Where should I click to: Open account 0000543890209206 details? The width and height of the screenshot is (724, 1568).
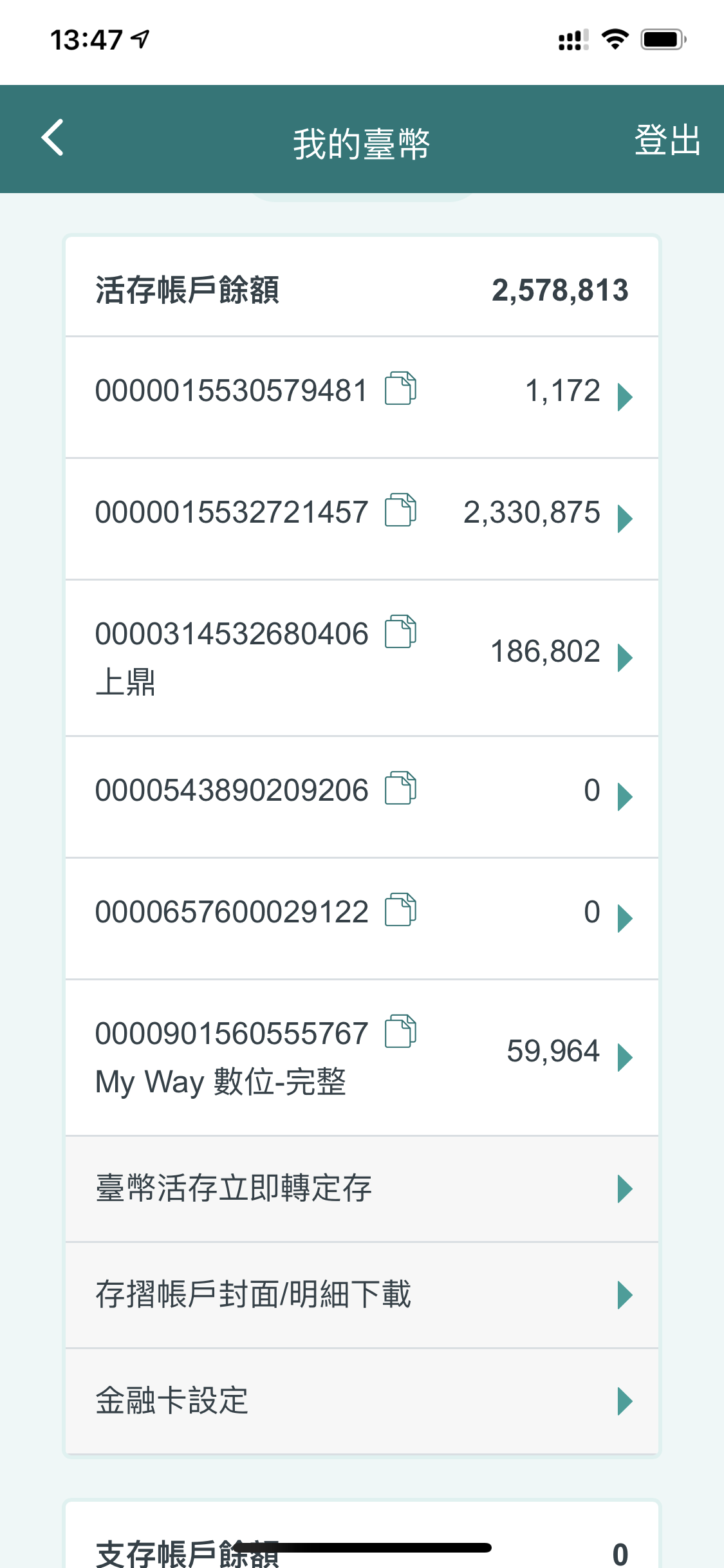click(x=624, y=796)
